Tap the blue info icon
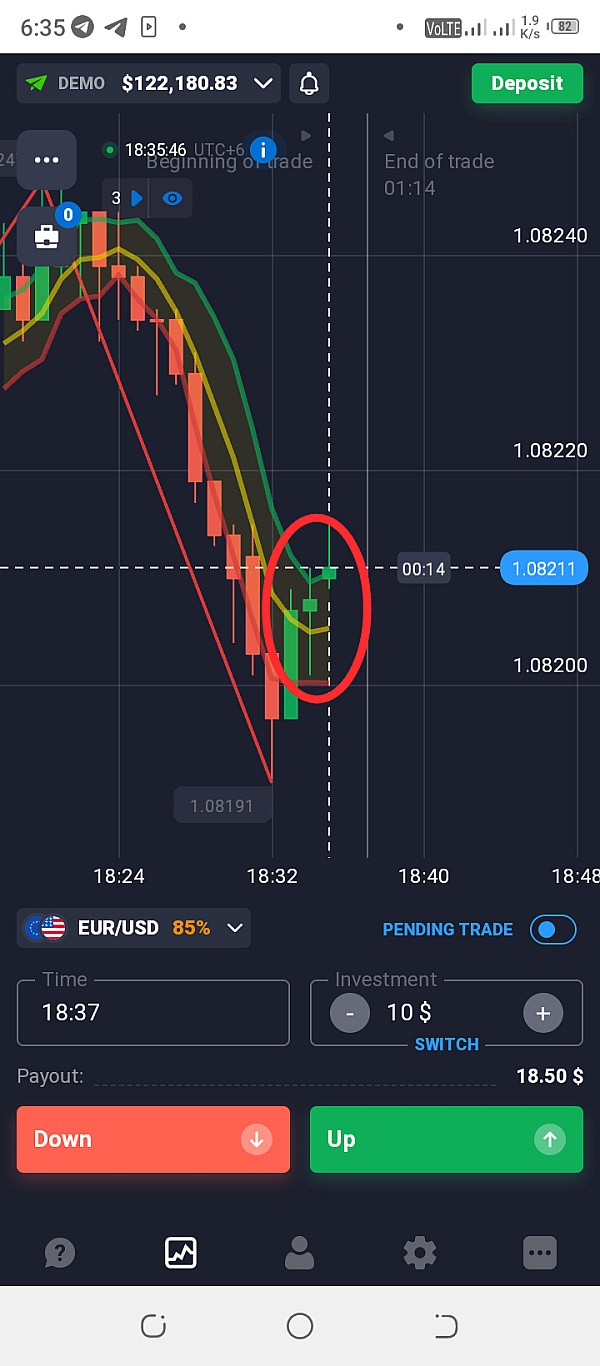Viewport: 600px width, 1366px height. coord(262,151)
